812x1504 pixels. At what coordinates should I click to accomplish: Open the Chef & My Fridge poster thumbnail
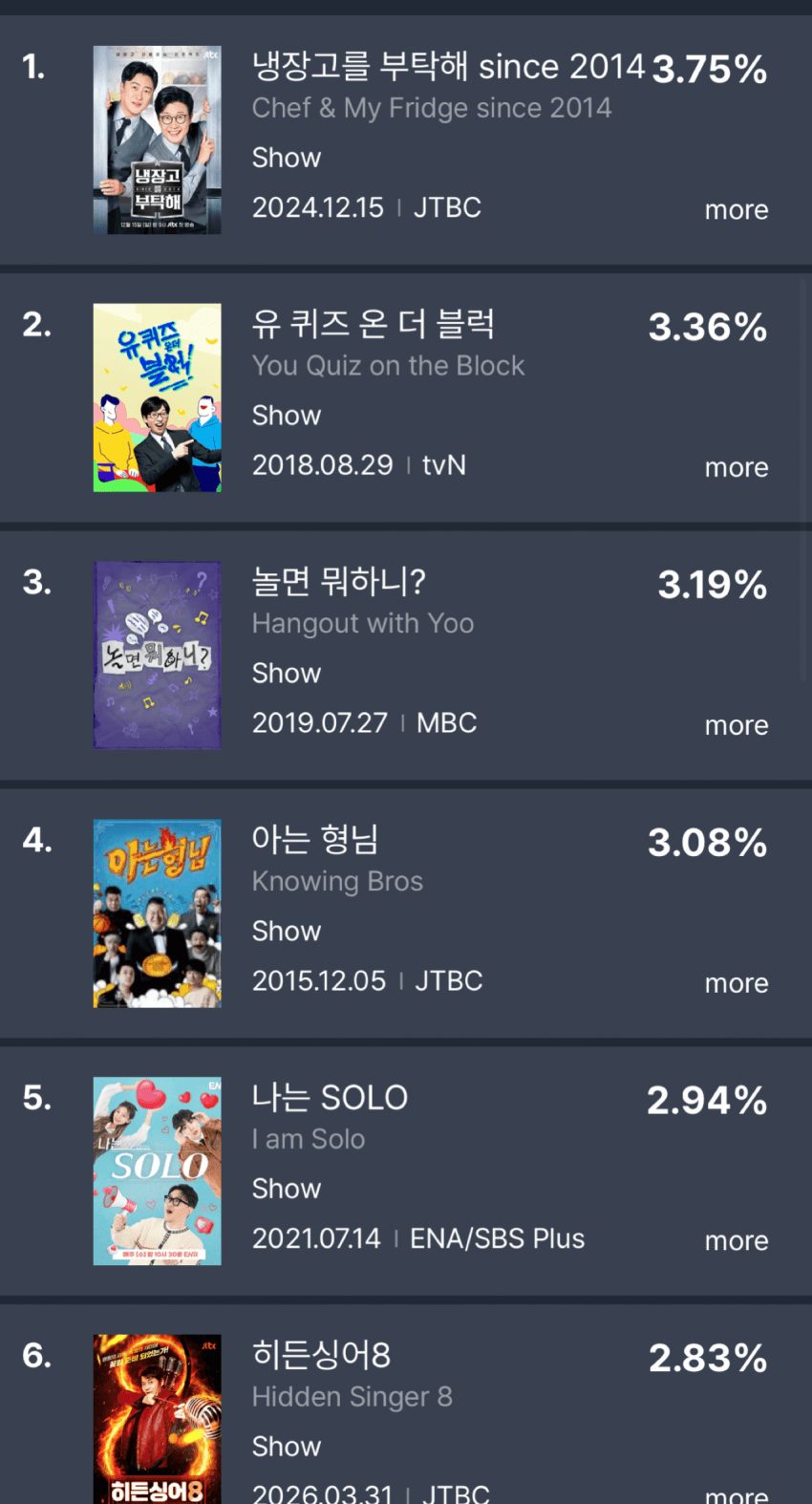[x=157, y=138]
